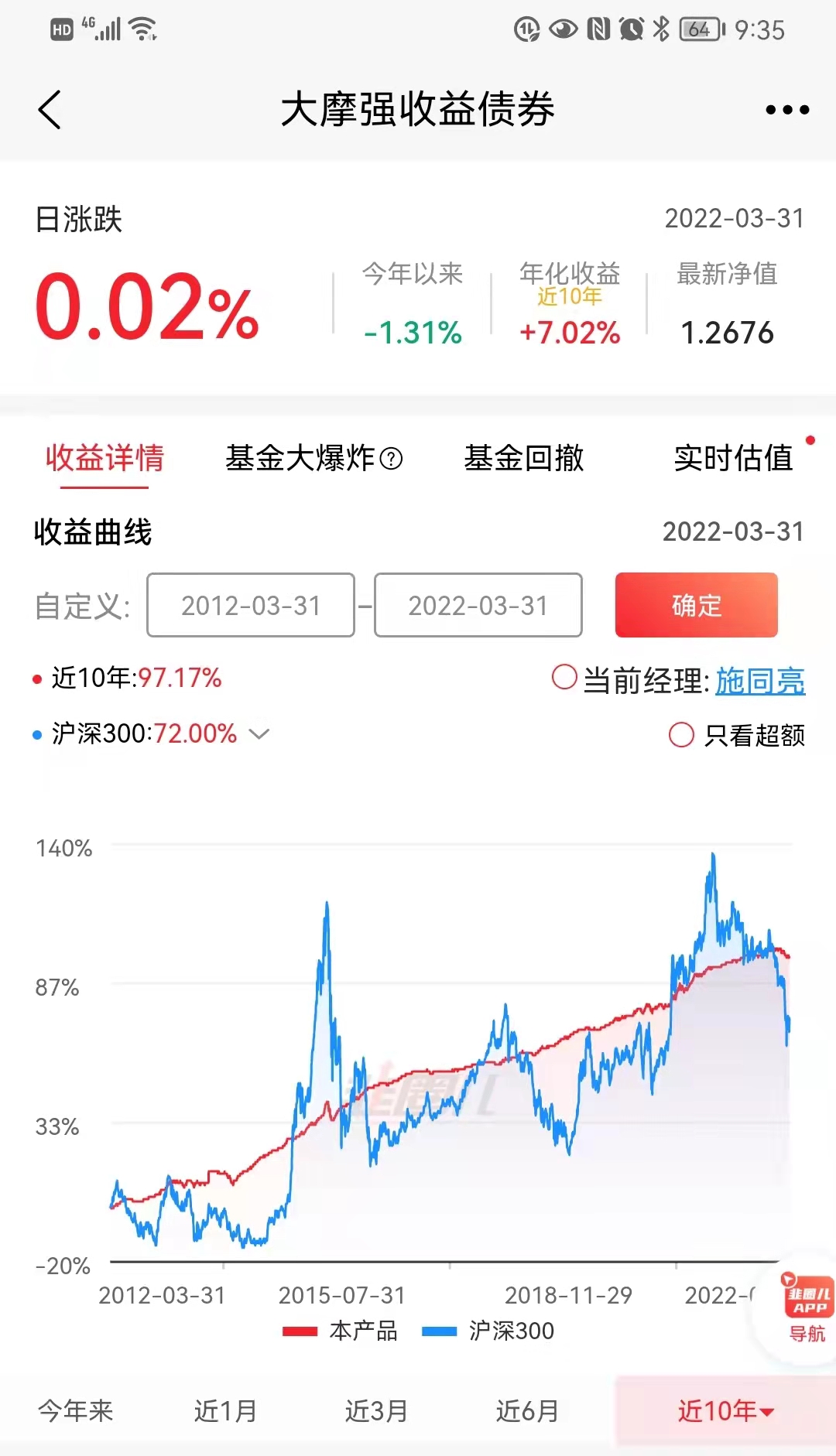Switch the chart to 近6月
The height and width of the screenshot is (1456, 836).
527,1410
